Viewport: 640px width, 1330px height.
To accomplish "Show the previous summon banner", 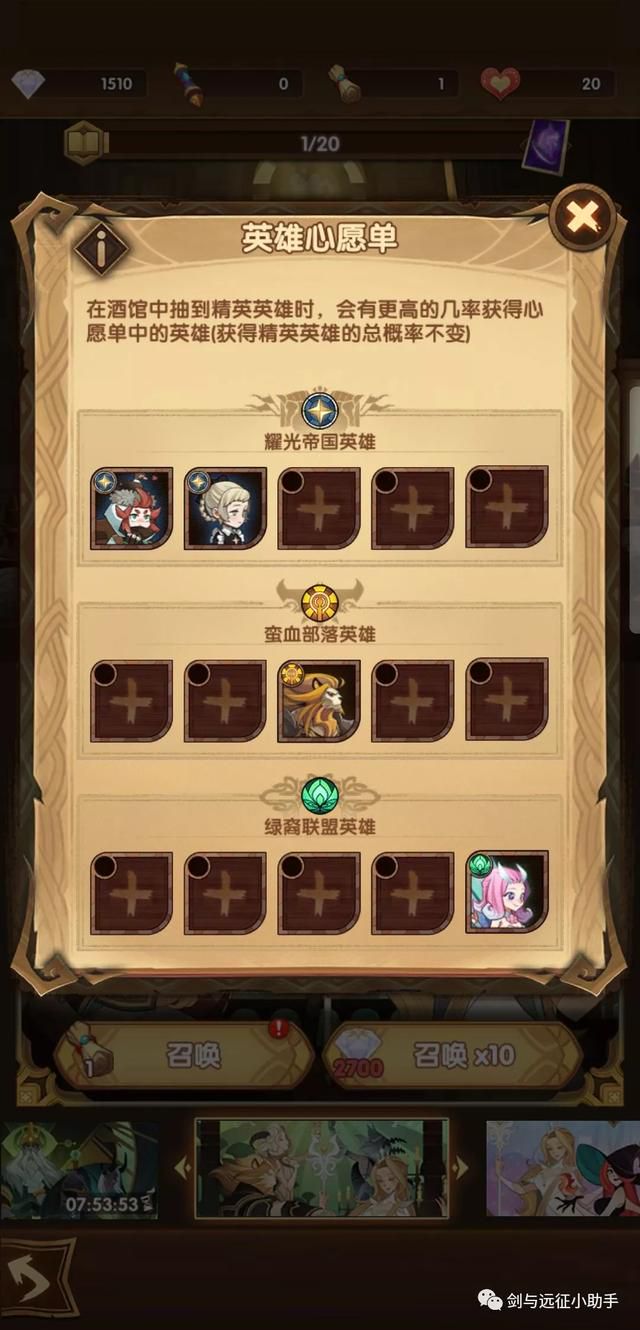I will pyautogui.click(x=182, y=1167).
